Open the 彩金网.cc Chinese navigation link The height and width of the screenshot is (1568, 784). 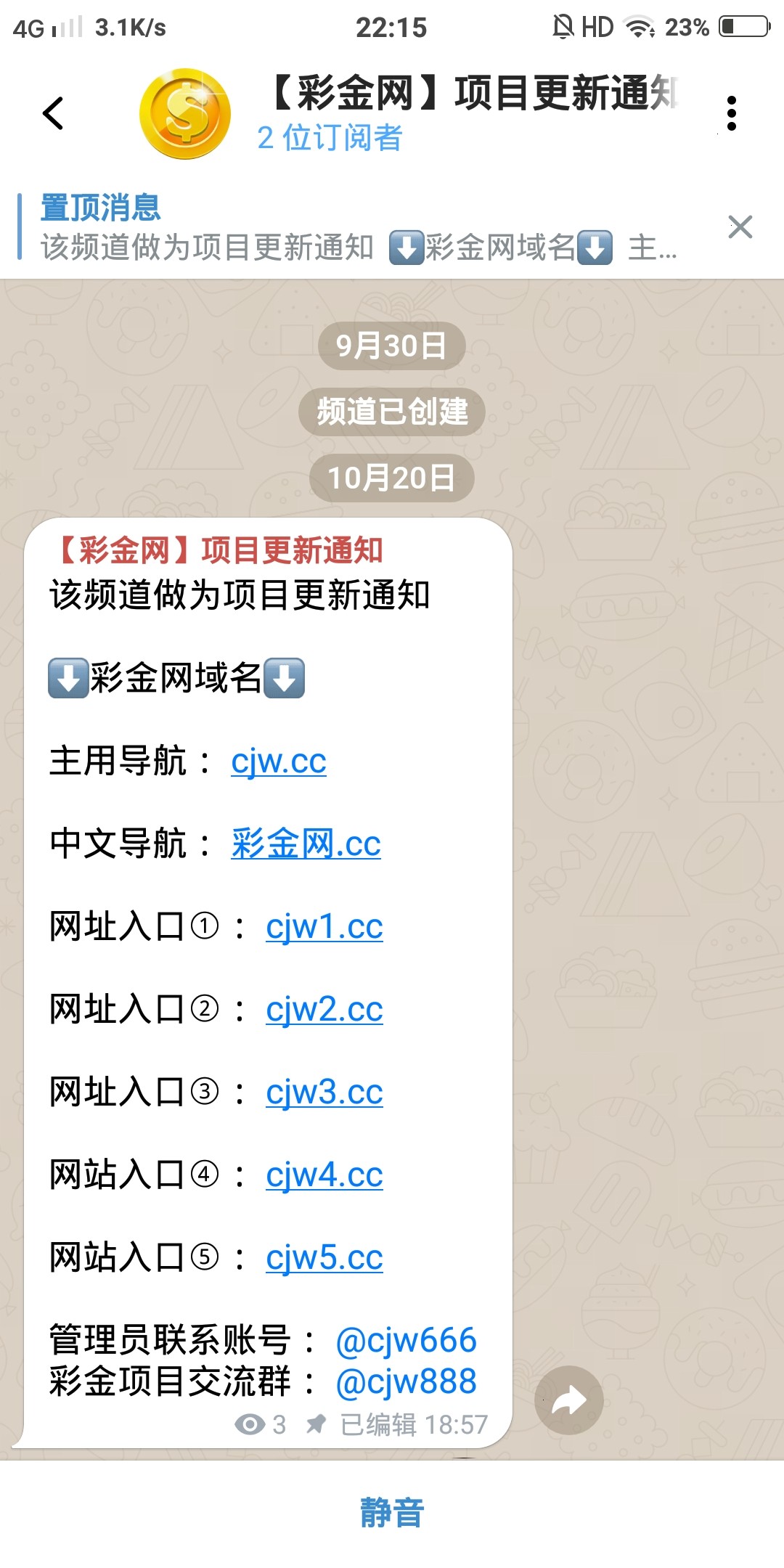pyautogui.click(x=307, y=844)
